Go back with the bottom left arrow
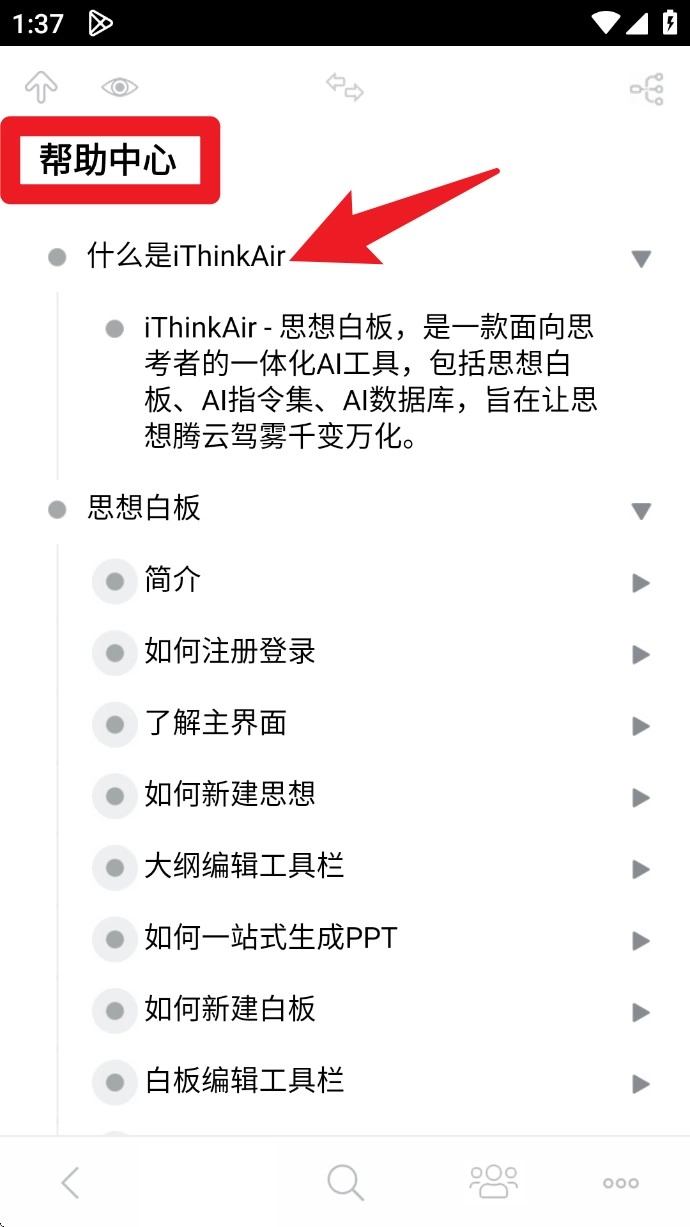Screen dimensions: 690x1227 (70, 1183)
